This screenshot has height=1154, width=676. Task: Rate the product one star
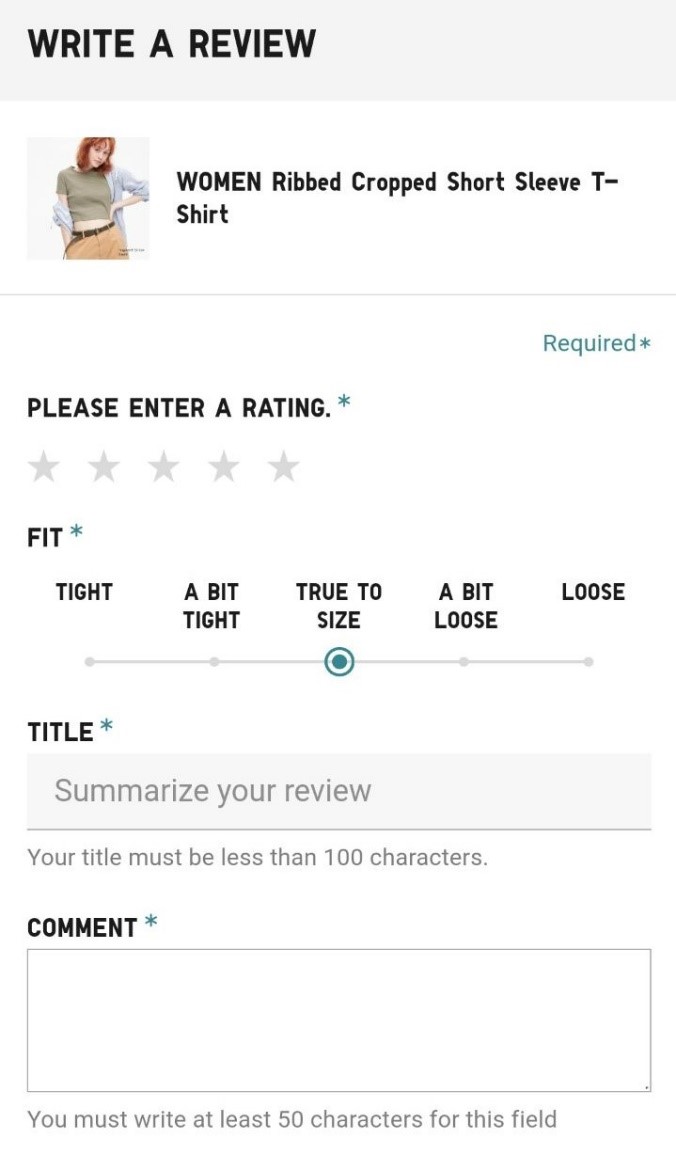click(x=43, y=466)
